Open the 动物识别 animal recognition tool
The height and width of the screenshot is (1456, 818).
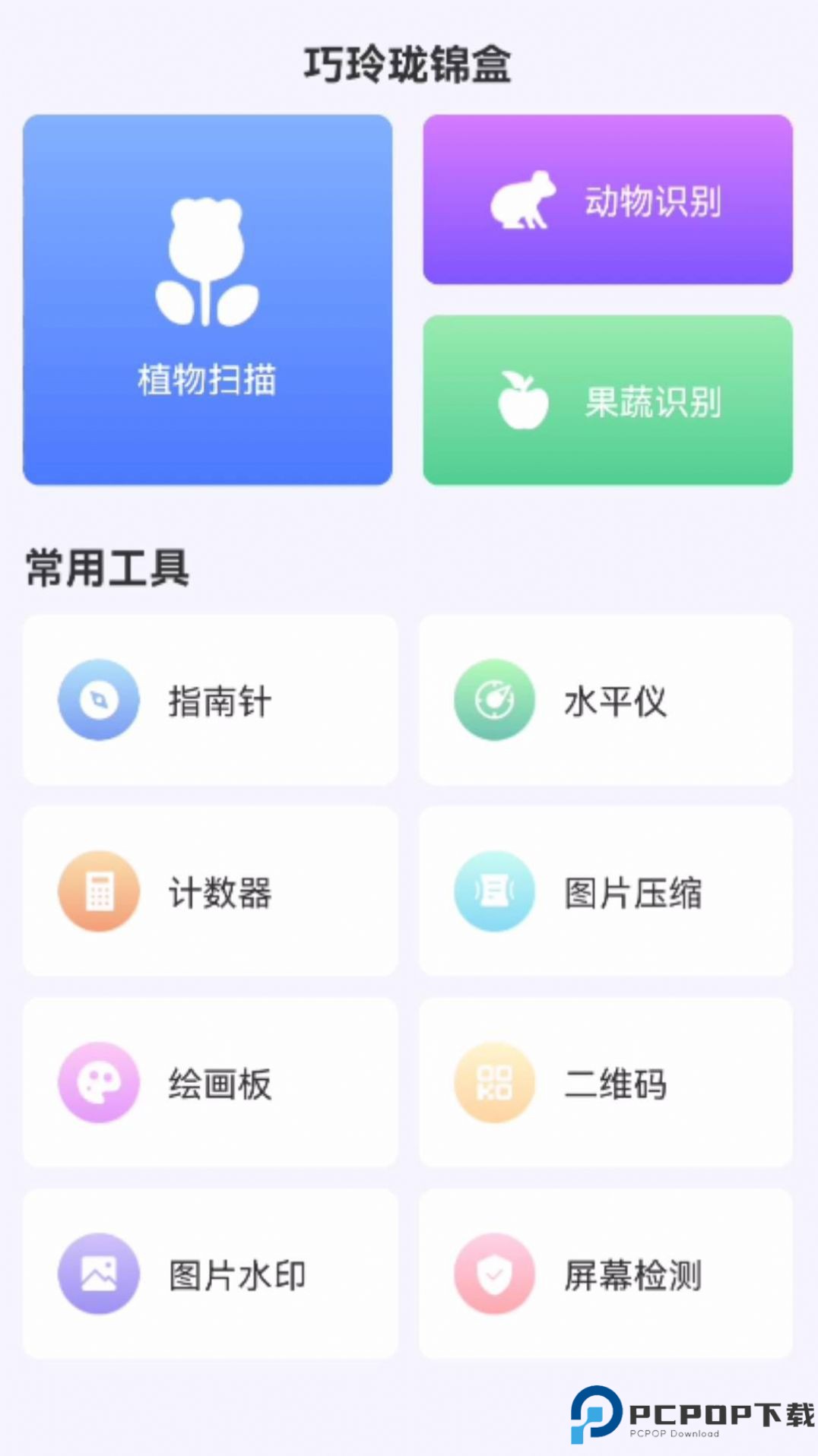(604, 200)
